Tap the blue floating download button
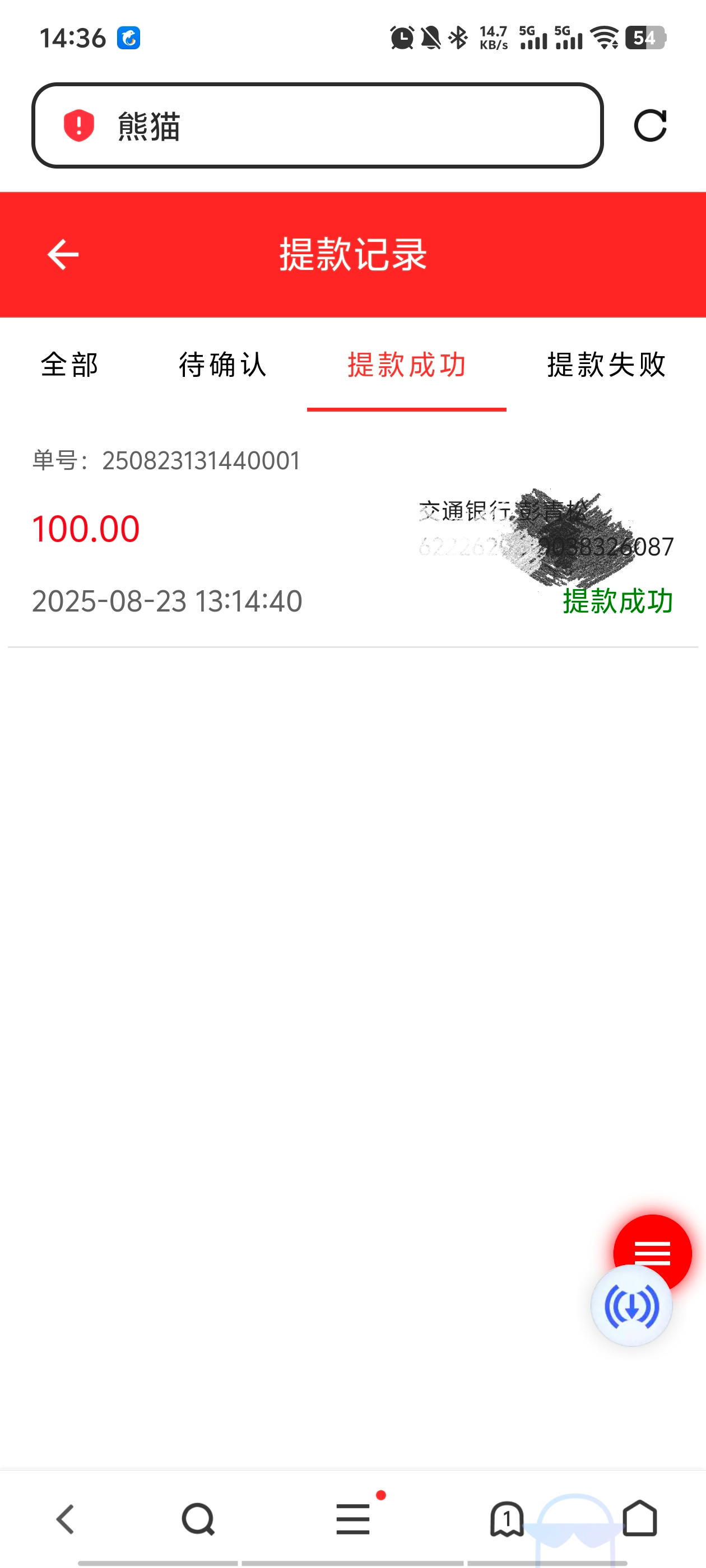 (631, 1306)
